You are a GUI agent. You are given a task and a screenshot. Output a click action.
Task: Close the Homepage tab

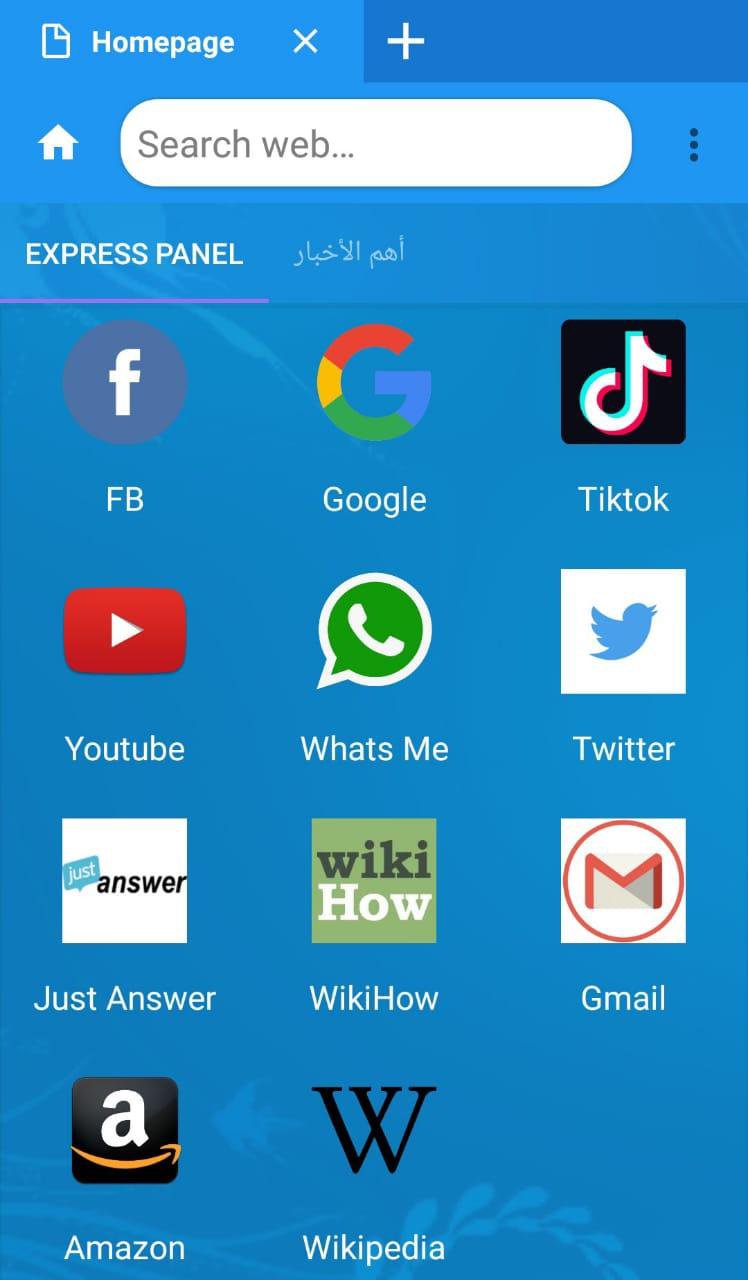pyautogui.click(x=305, y=42)
